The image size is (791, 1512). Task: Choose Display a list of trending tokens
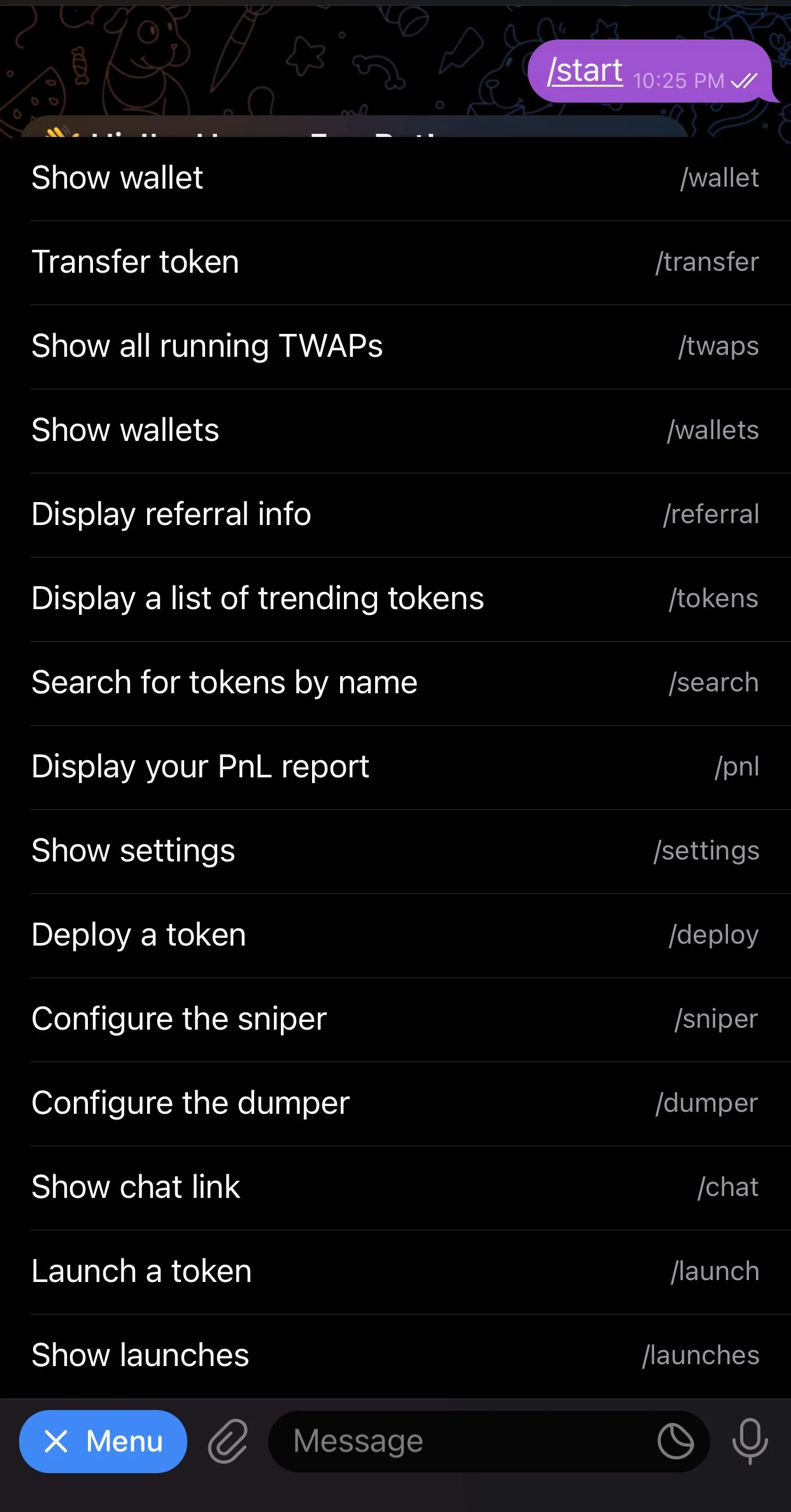396,599
